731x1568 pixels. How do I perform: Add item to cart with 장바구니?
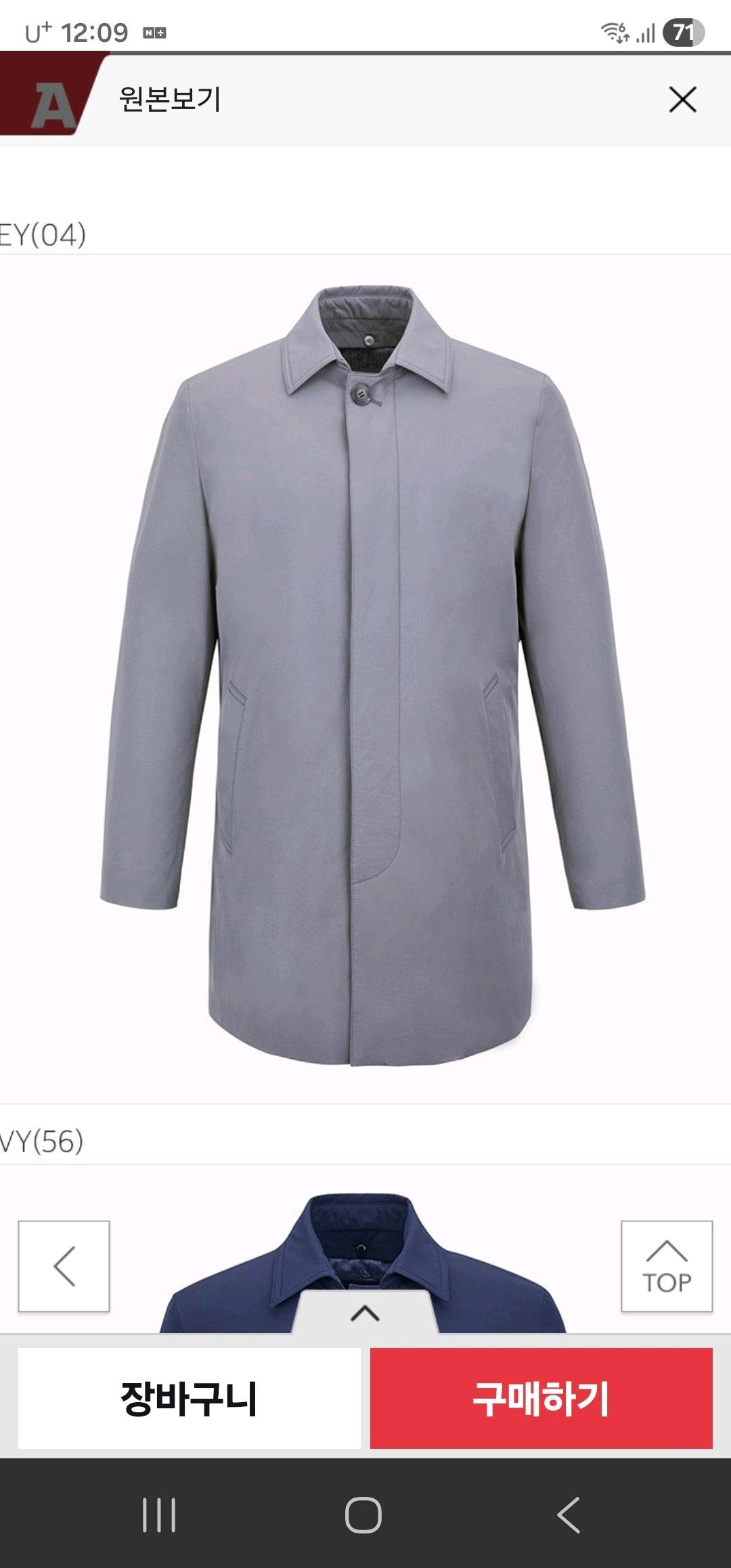(189, 1398)
